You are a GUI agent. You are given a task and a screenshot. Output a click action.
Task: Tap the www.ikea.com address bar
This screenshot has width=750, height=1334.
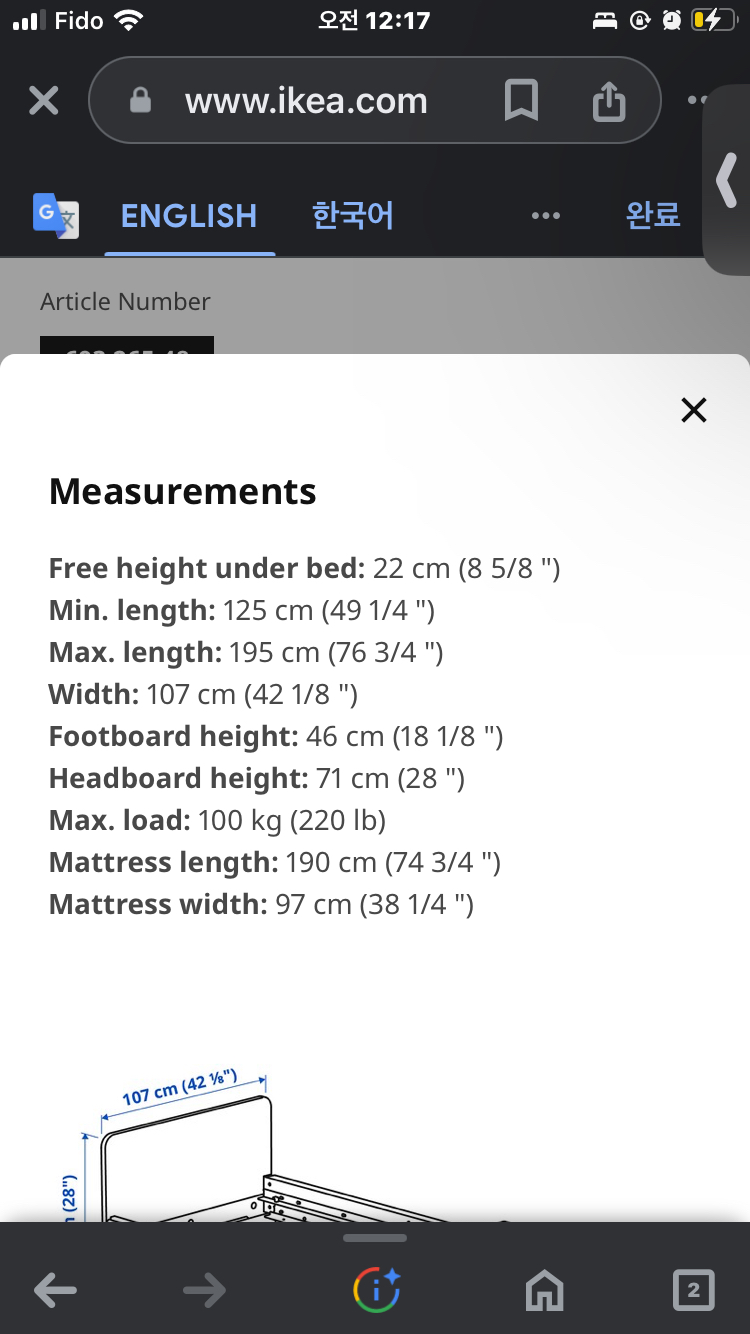305,101
